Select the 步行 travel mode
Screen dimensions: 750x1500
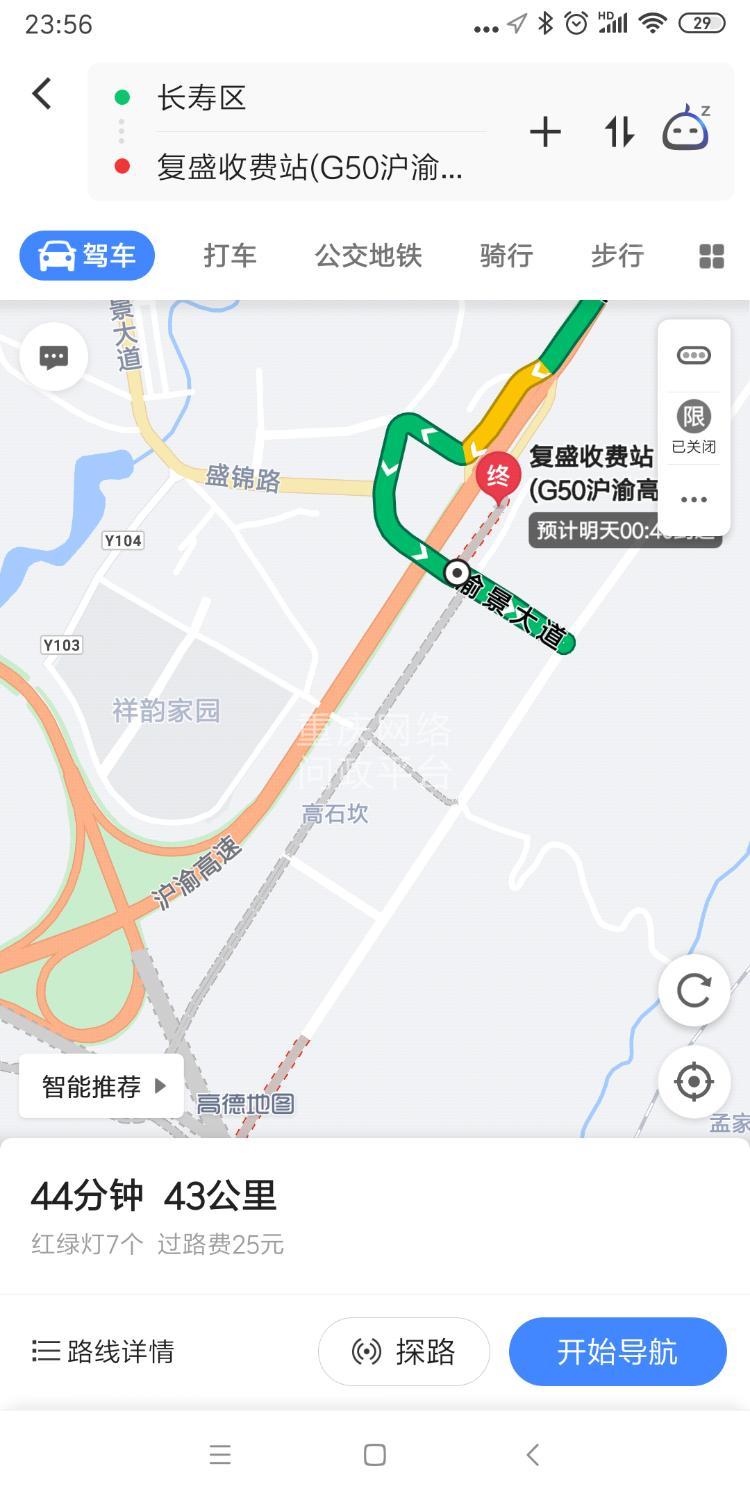click(x=617, y=256)
